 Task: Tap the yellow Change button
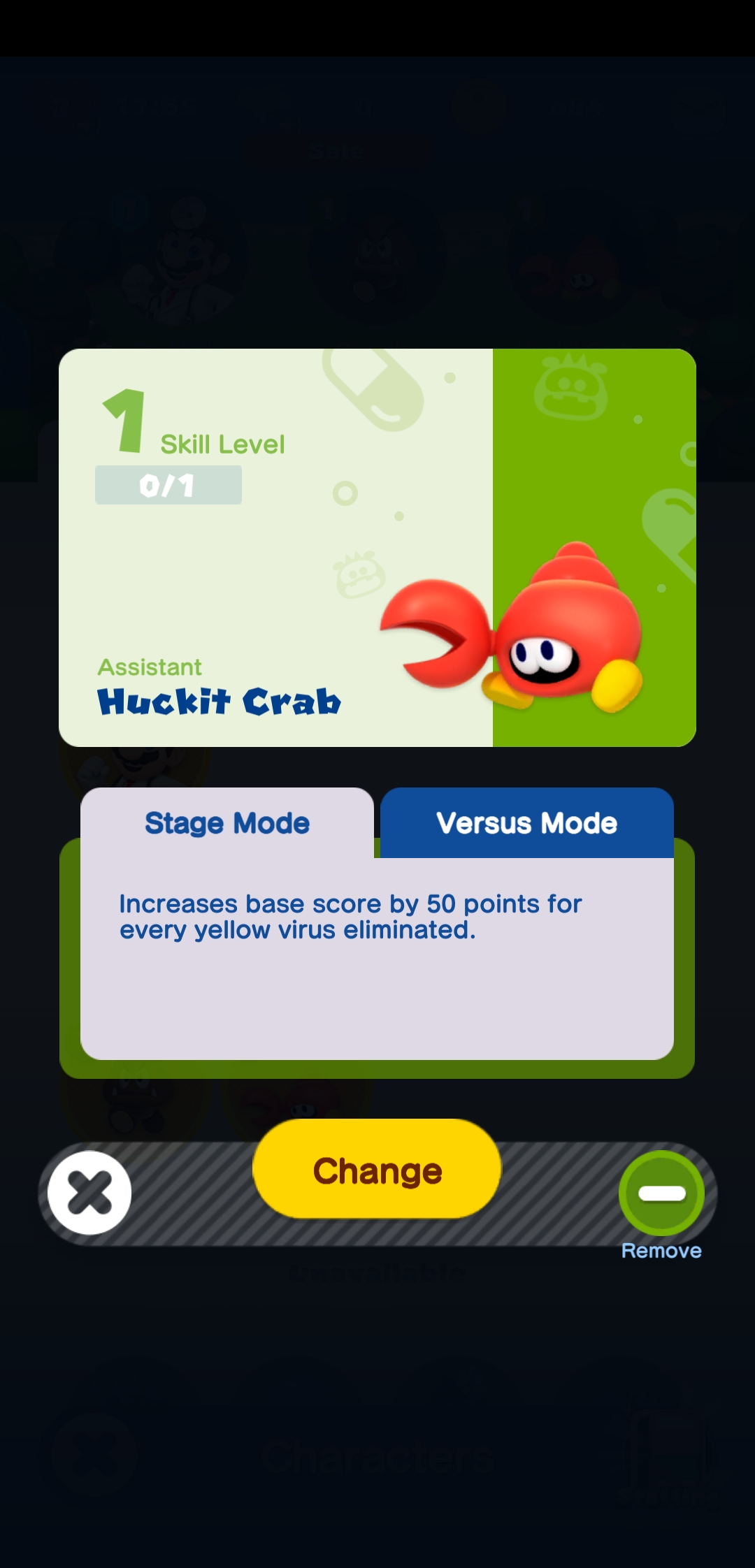377,1170
